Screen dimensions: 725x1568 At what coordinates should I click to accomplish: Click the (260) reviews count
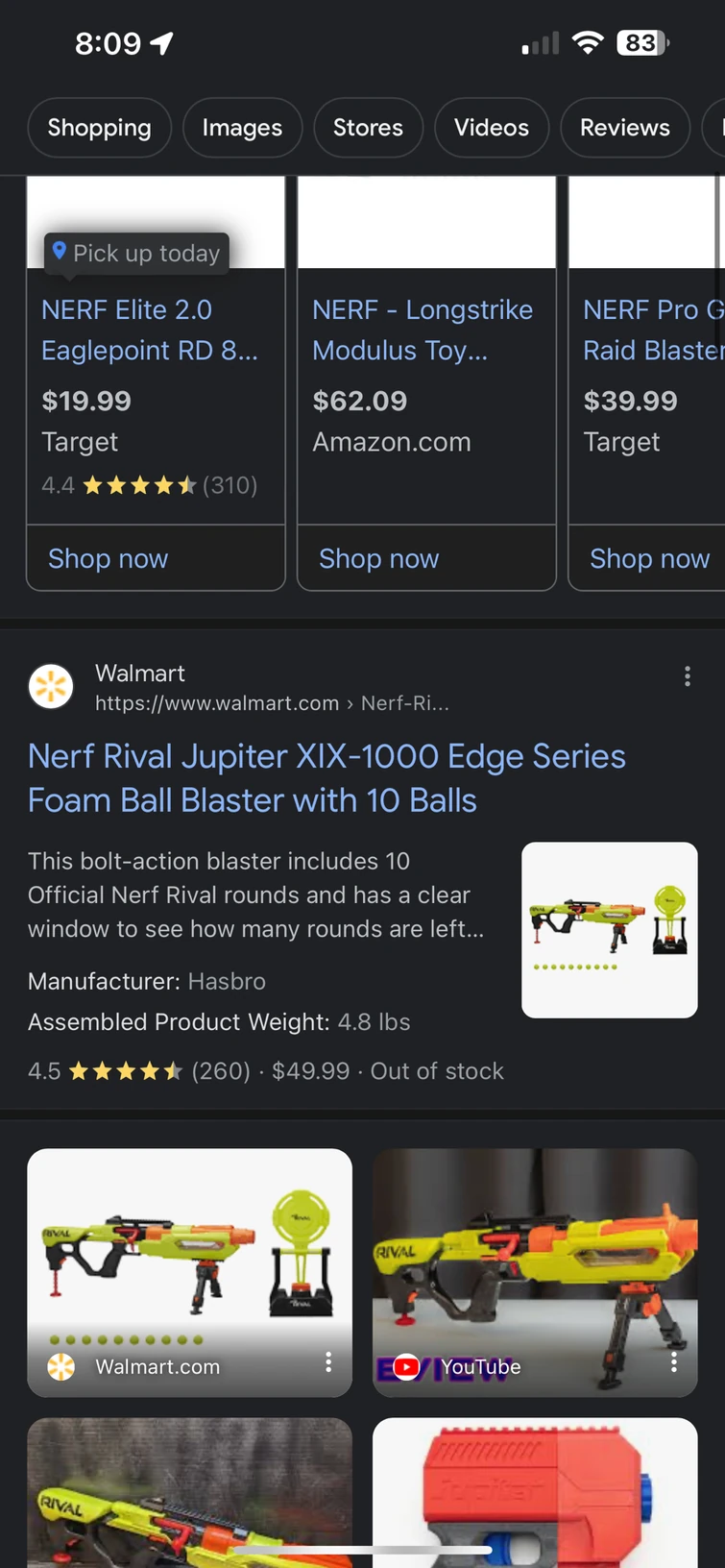point(222,1070)
